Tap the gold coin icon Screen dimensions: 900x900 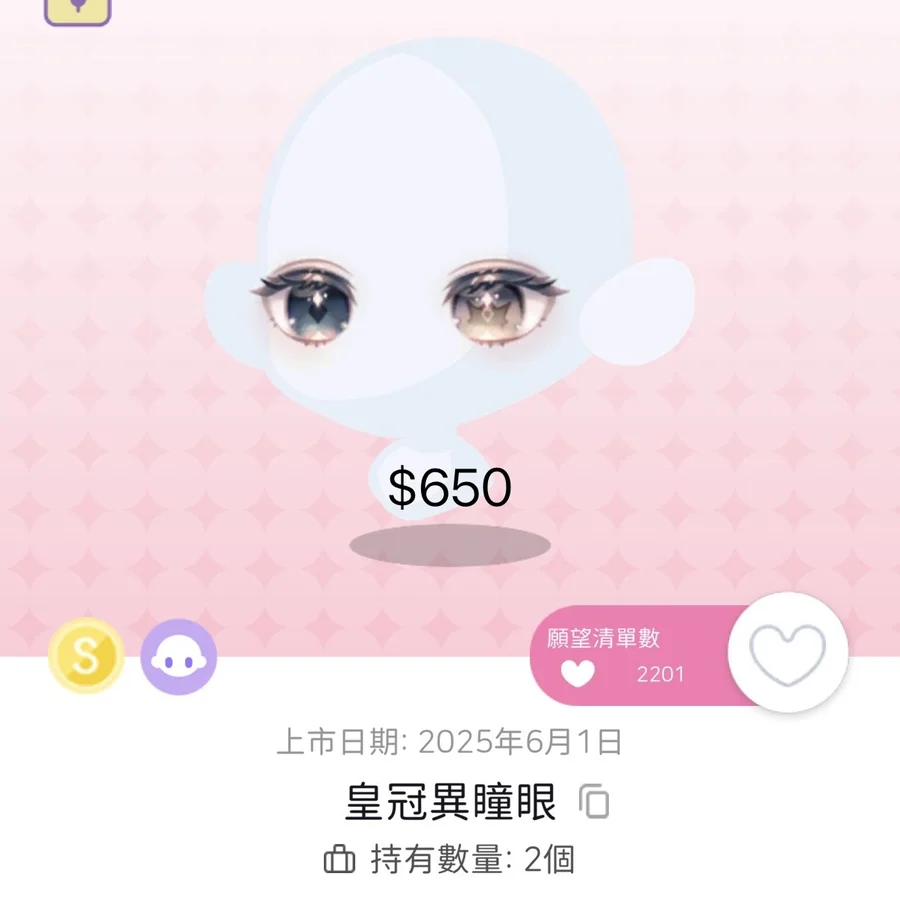point(87,656)
